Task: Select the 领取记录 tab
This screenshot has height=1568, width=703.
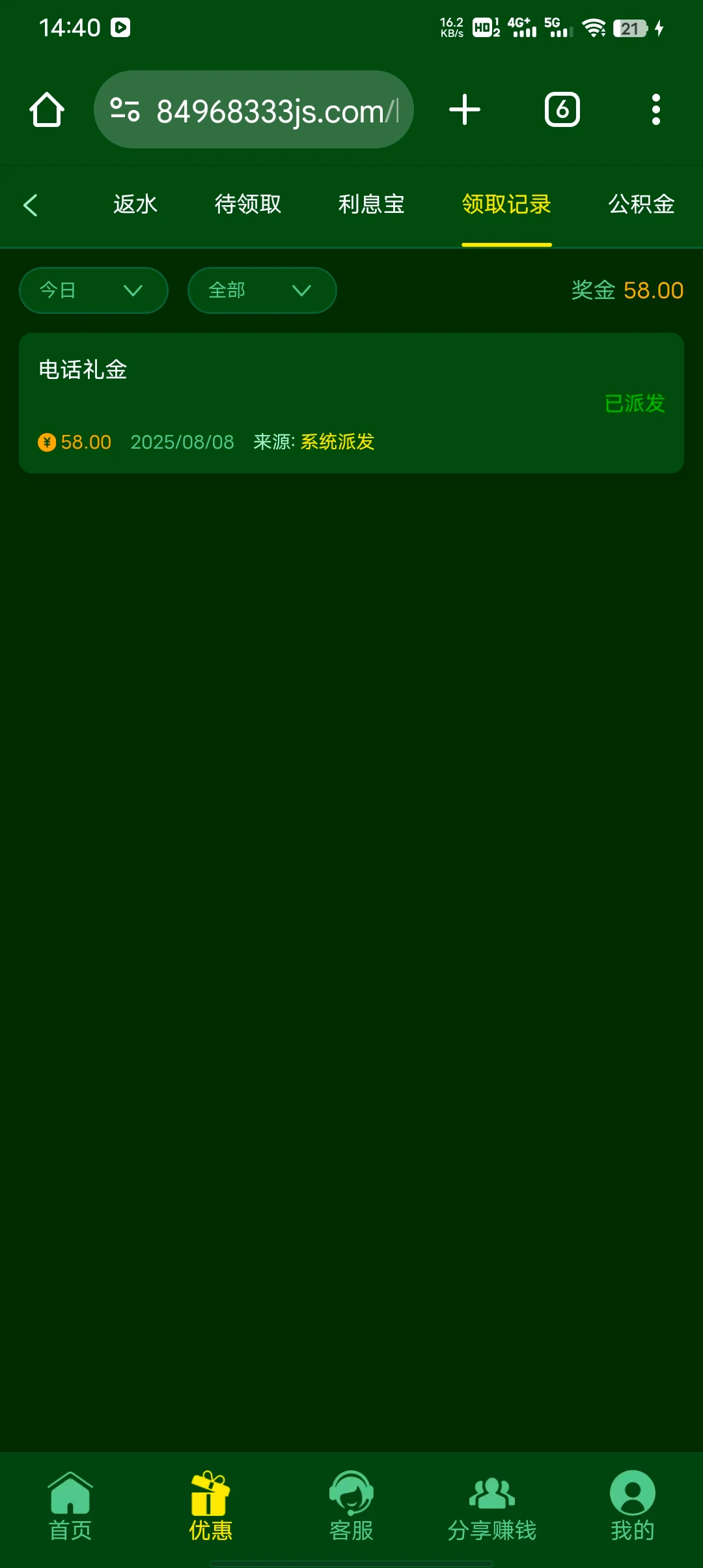Action: click(506, 204)
